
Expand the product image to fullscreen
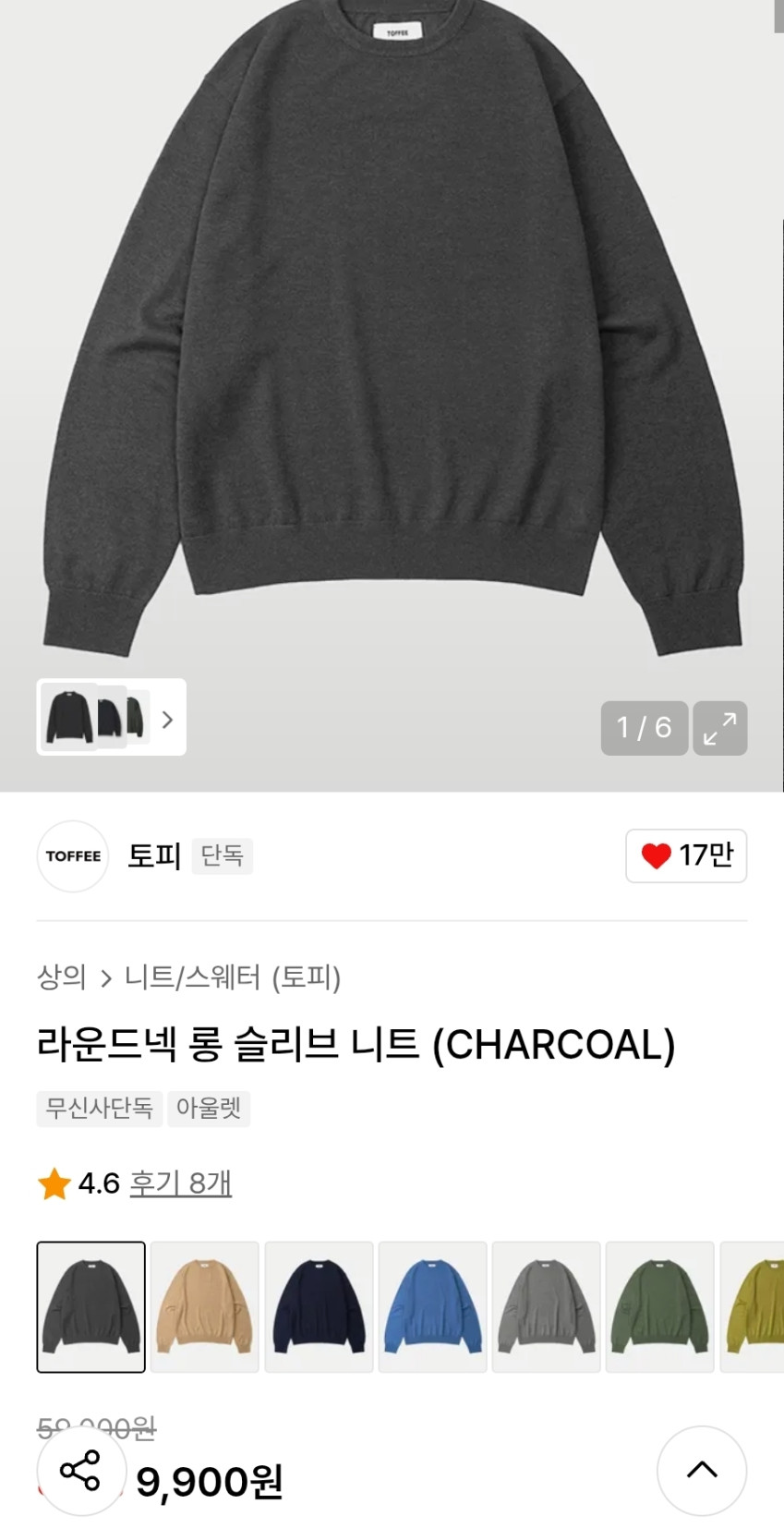(x=719, y=728)
